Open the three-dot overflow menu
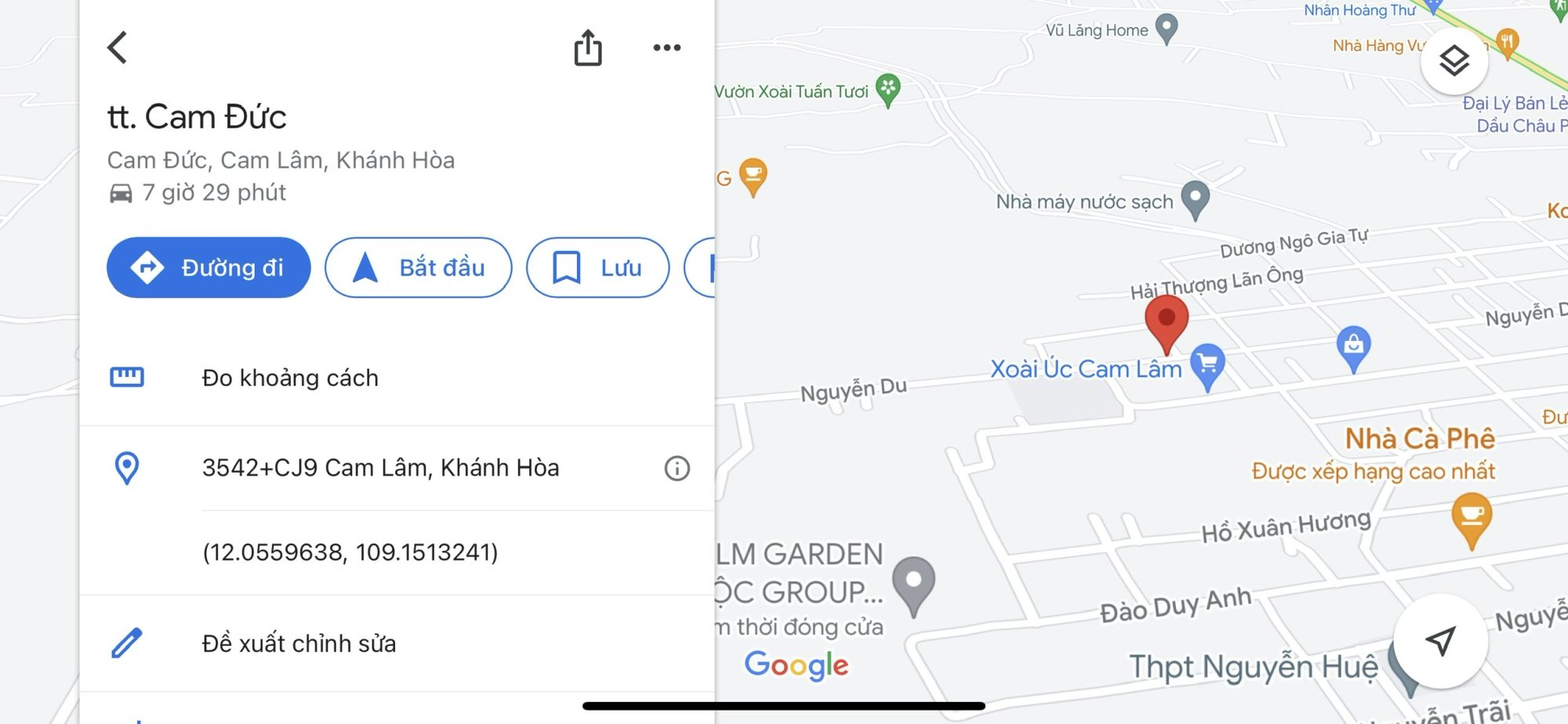The width and height of the screenshot is (1568, 724). [666, 48]
